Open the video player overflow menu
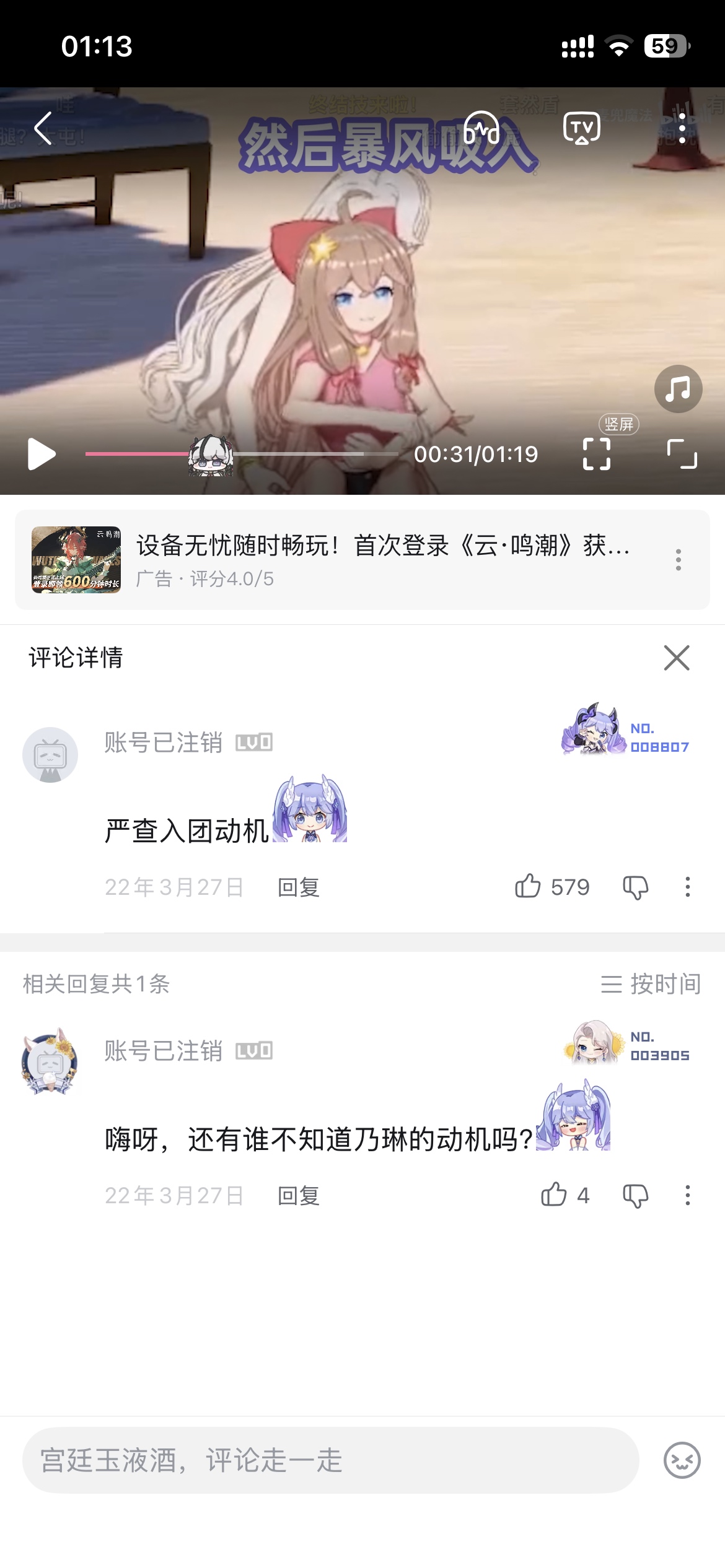Image resolution: width=725 pixels, height=1568 pixels. coord(682,128)
